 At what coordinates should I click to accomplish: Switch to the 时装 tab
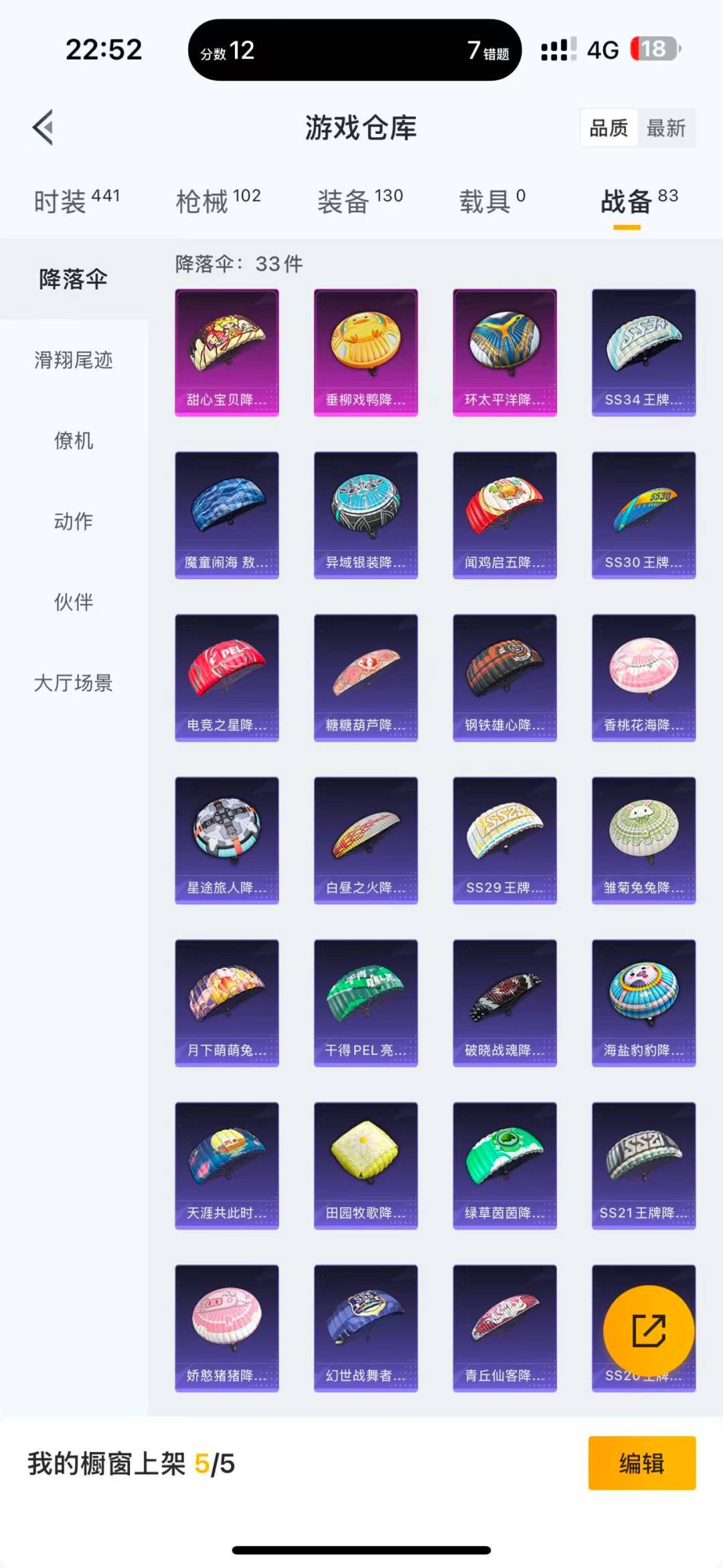(76, 200)
